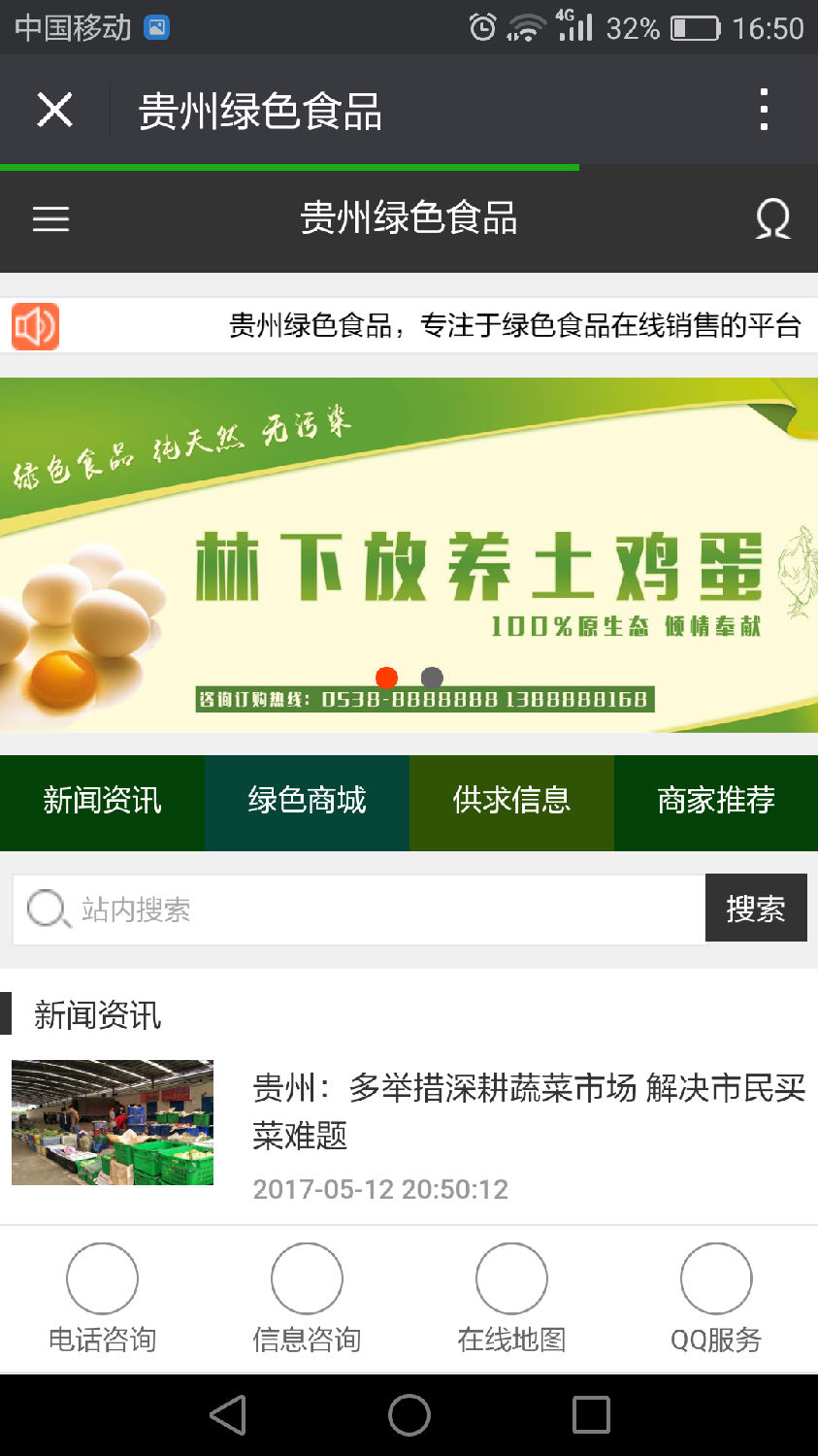The width and height of the screenshot is (818, 1456).
Task: Select 电话咨询 phone consultation
Action: pos(102,1298)
